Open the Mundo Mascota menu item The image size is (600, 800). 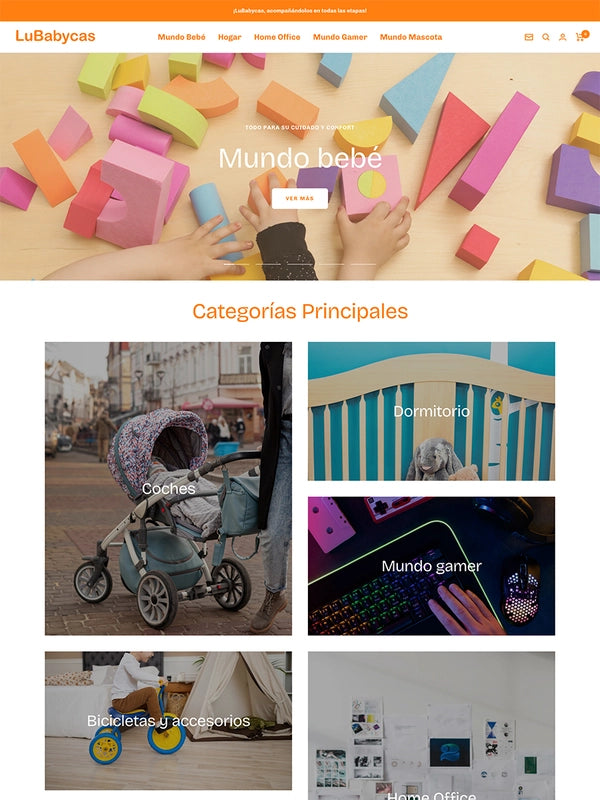(x=411, y=37)
